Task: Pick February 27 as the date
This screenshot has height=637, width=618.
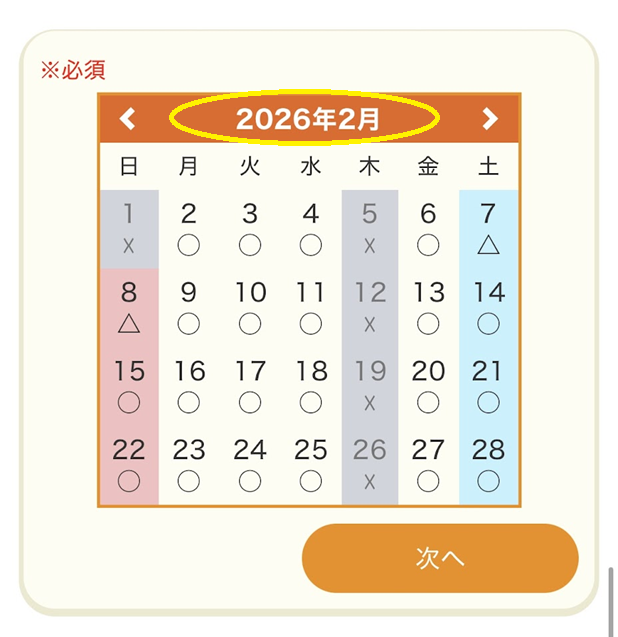Action: tap(428, 463)
